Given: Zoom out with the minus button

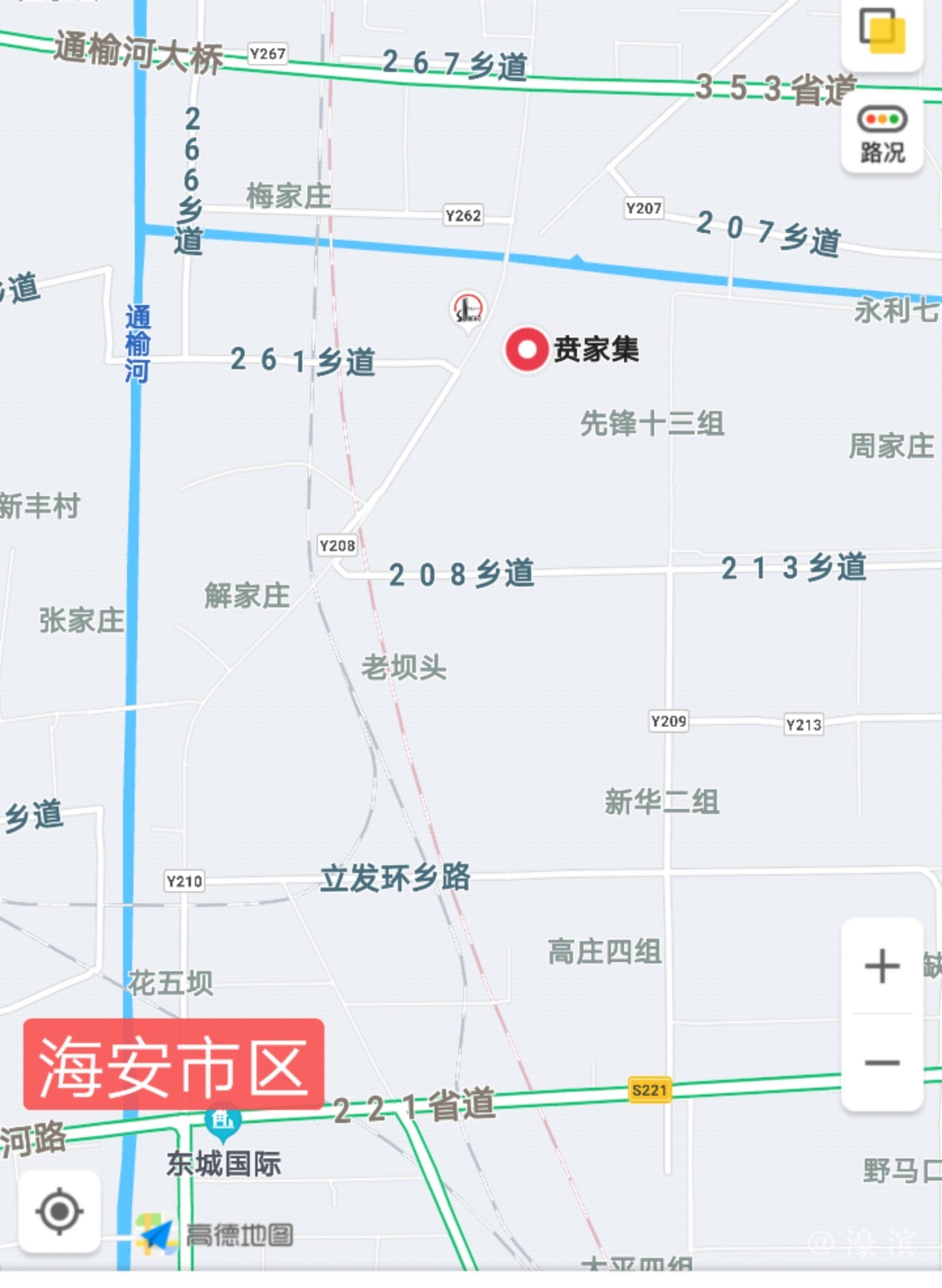Looking at the screenshot, I should (882, 1062).
